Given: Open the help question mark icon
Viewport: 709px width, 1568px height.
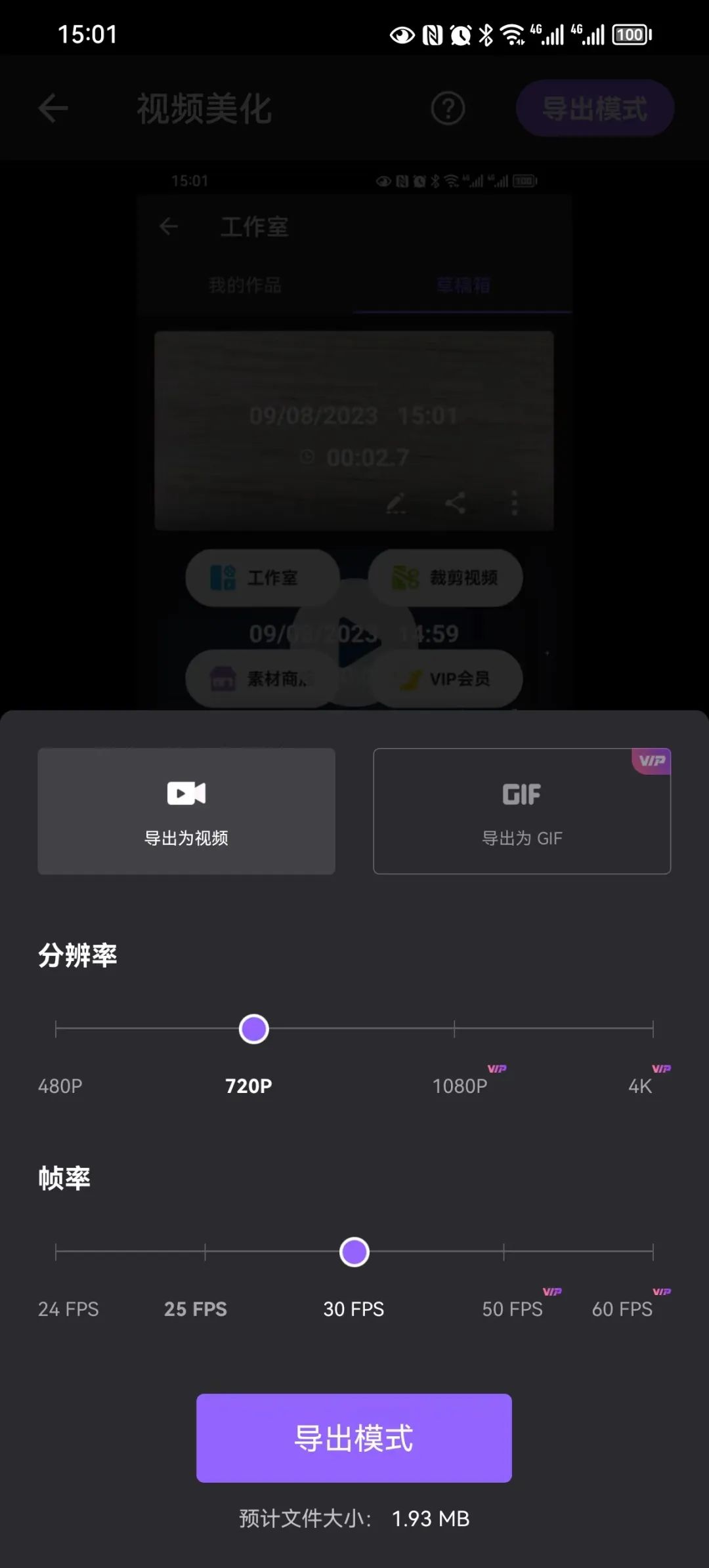Looking at the screenshot, I should coord(447,108).
